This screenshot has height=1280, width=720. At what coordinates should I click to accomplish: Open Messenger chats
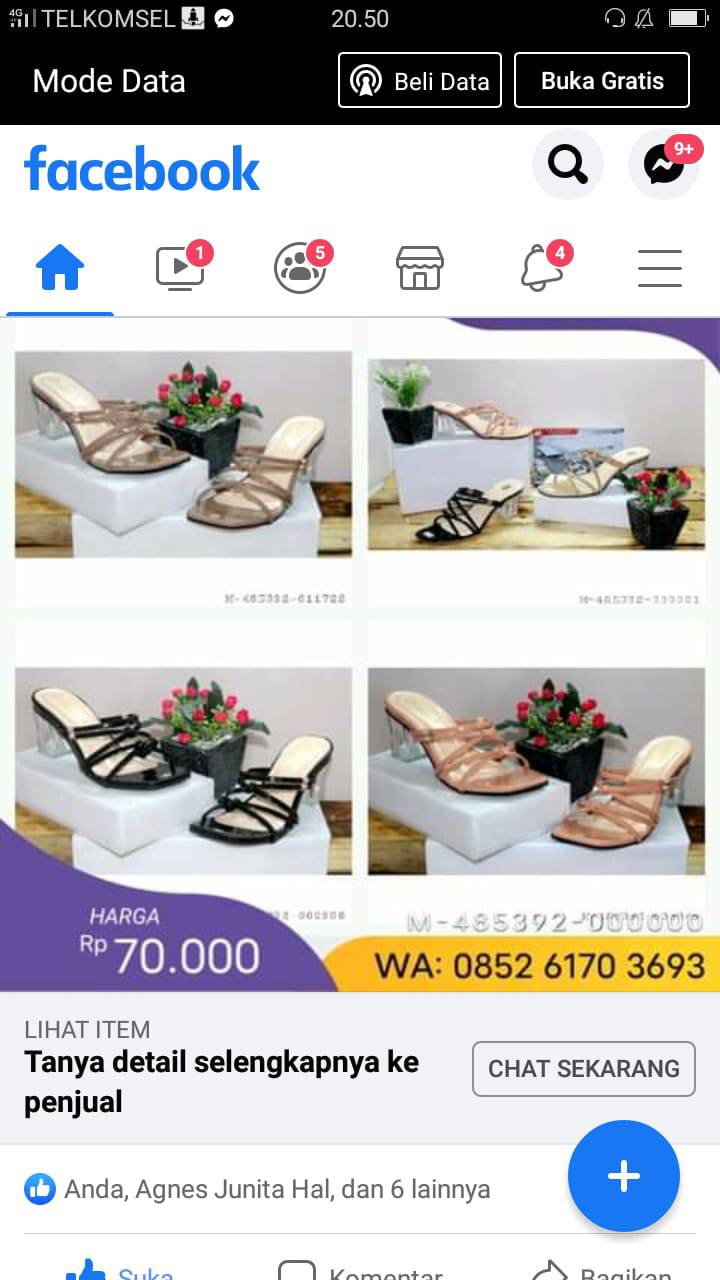point(664,164)
